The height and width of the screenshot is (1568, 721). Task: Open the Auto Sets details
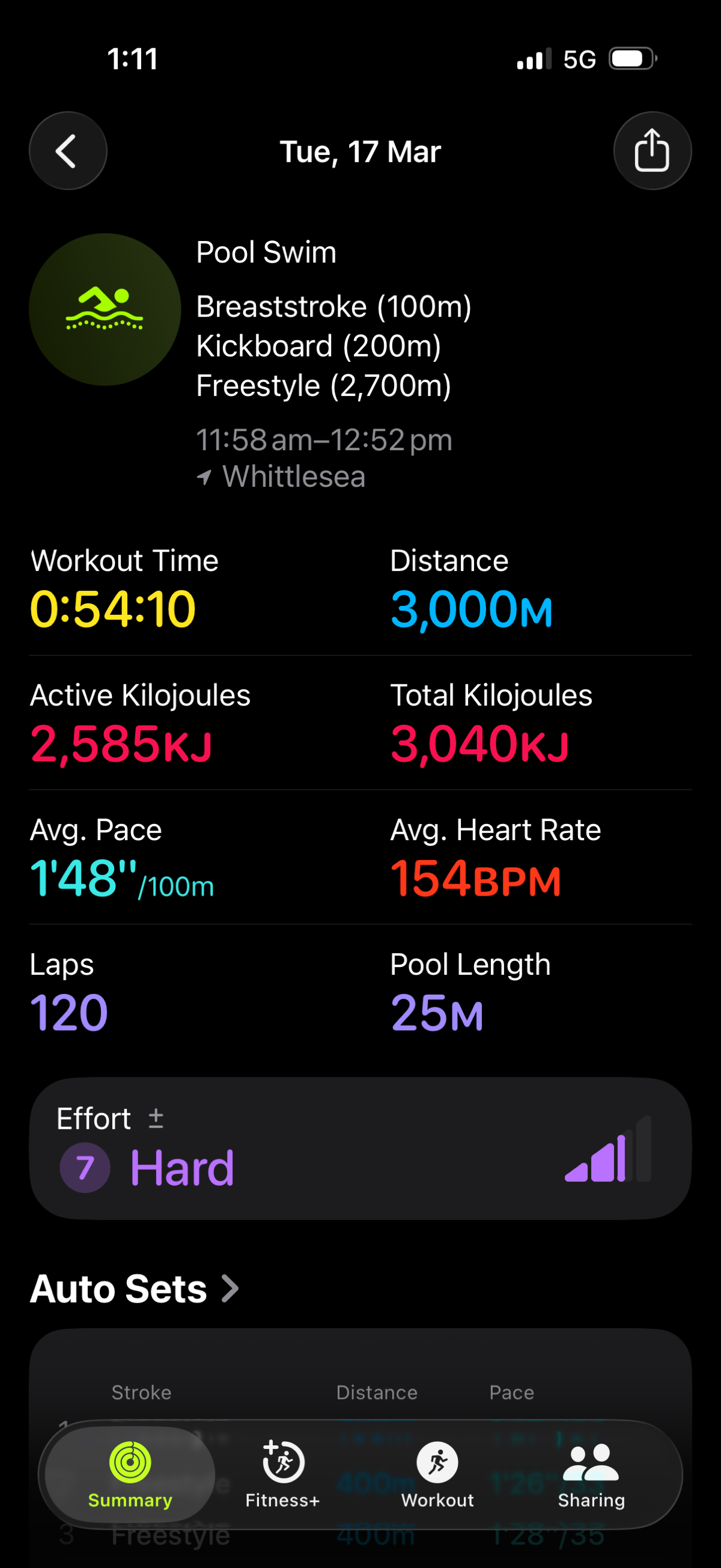135,1289
